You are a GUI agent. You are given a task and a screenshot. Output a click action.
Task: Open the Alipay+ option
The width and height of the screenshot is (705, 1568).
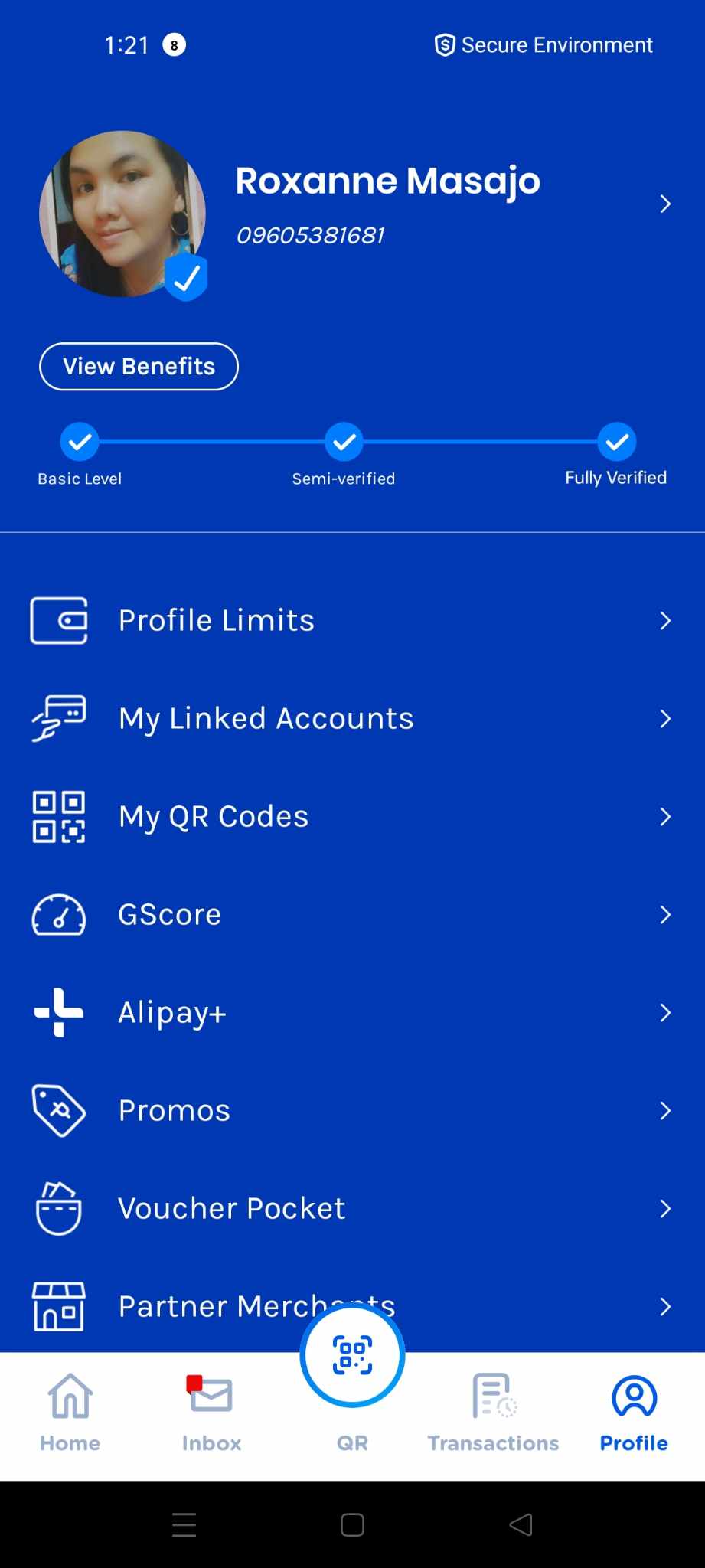(352, 1012)
